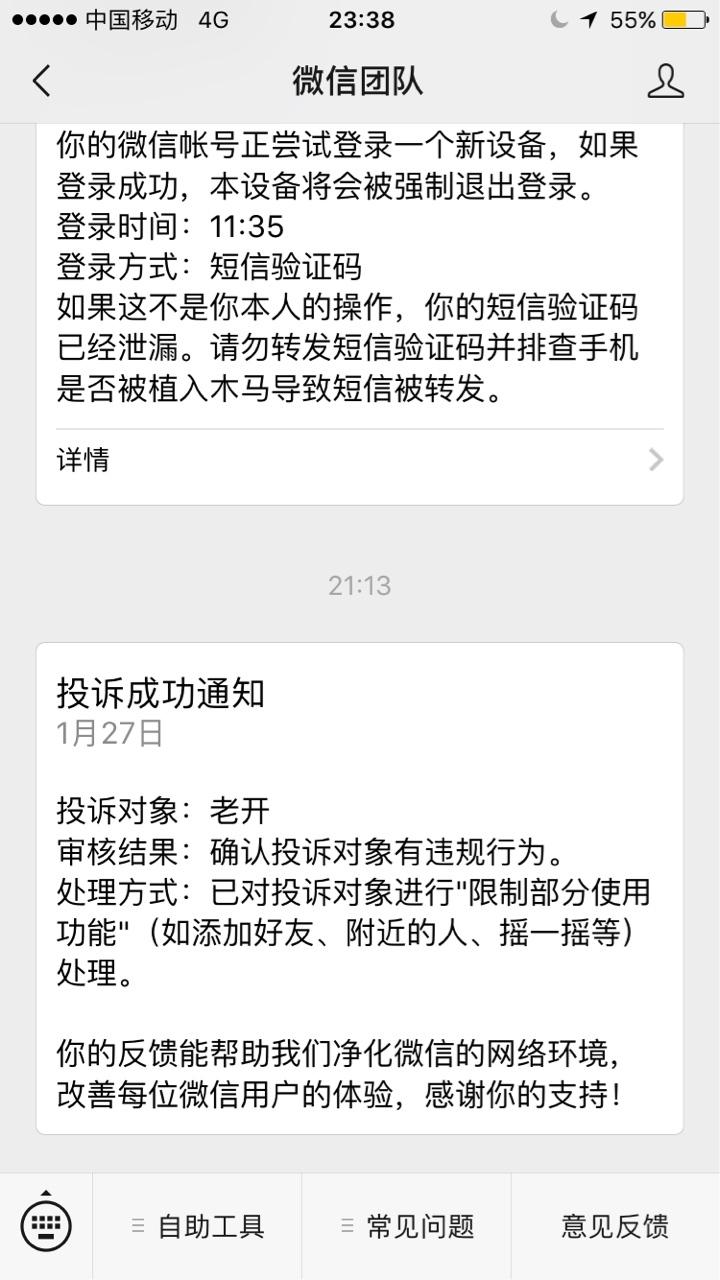Open the 微信团队 profile icon
720x1280 pixels.
tap(665, 81)
